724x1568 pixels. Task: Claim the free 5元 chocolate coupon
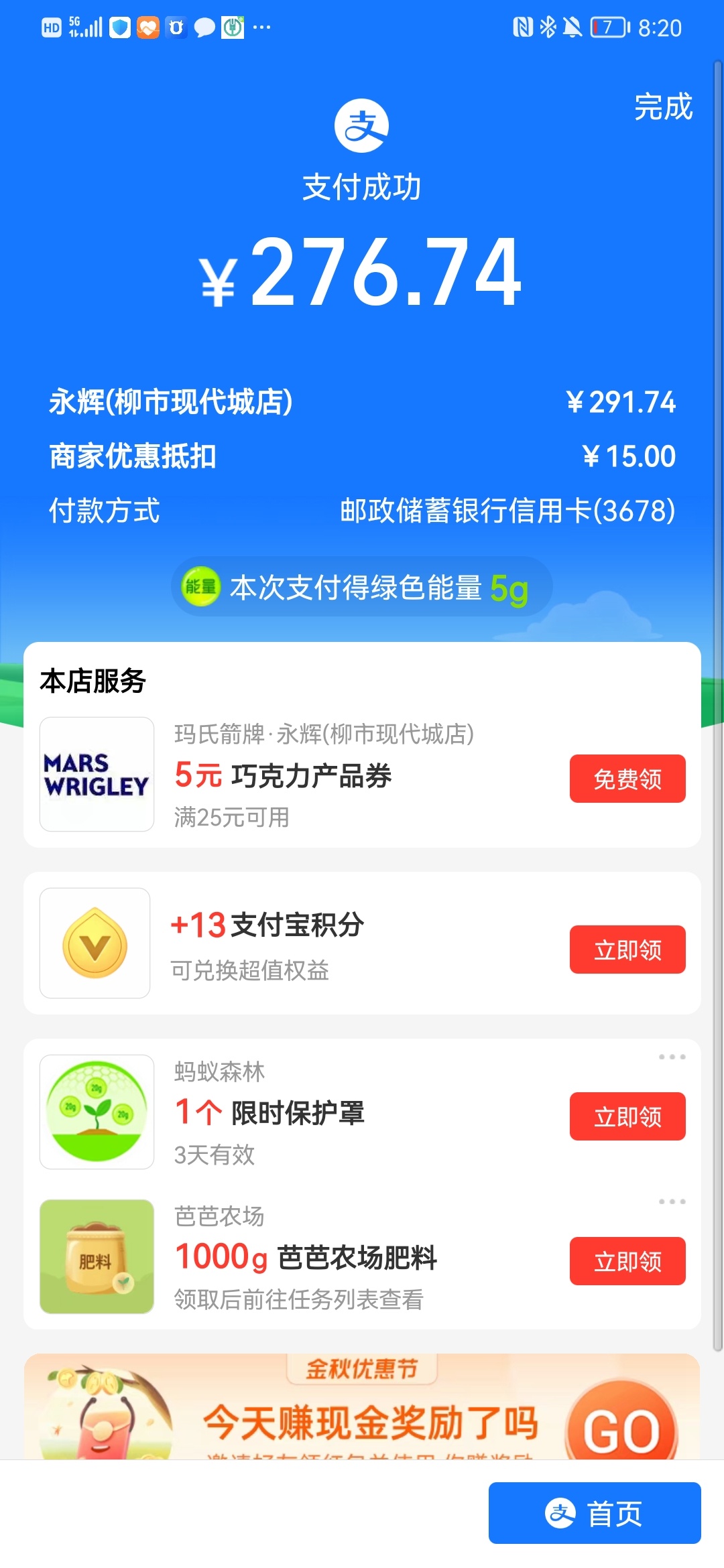pos(627,779)
